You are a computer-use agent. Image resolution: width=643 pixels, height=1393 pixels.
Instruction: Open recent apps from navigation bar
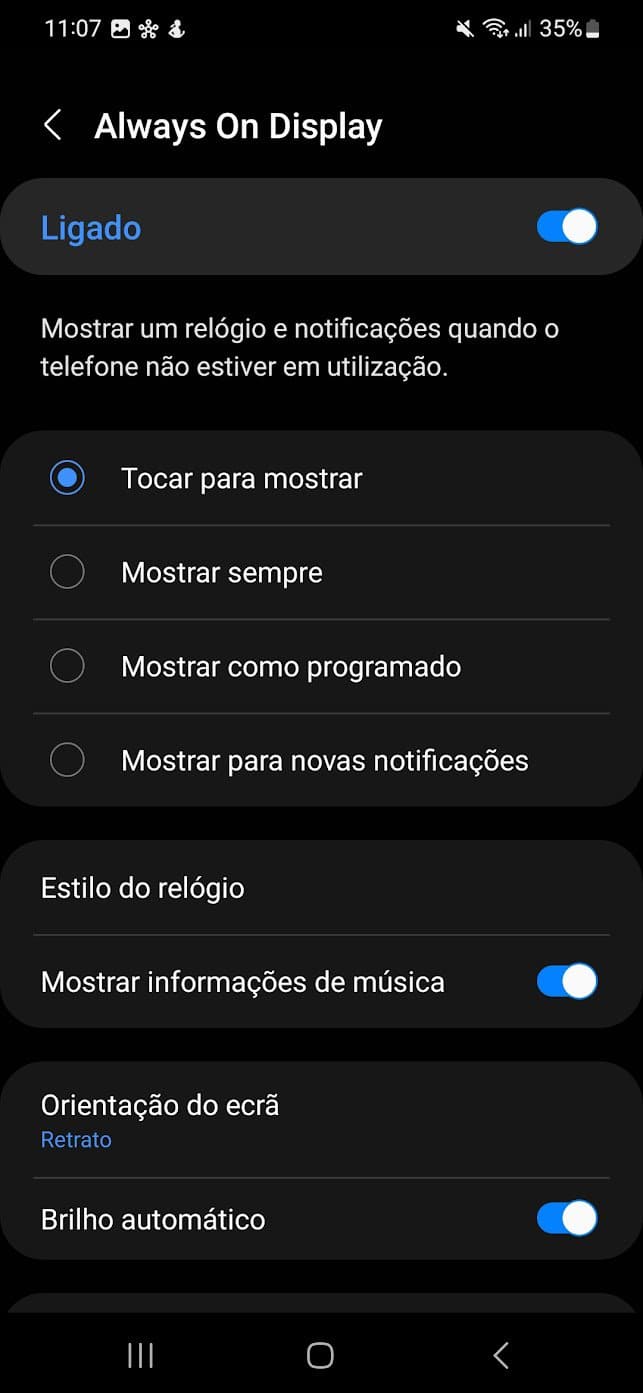tap(140, 1355)
